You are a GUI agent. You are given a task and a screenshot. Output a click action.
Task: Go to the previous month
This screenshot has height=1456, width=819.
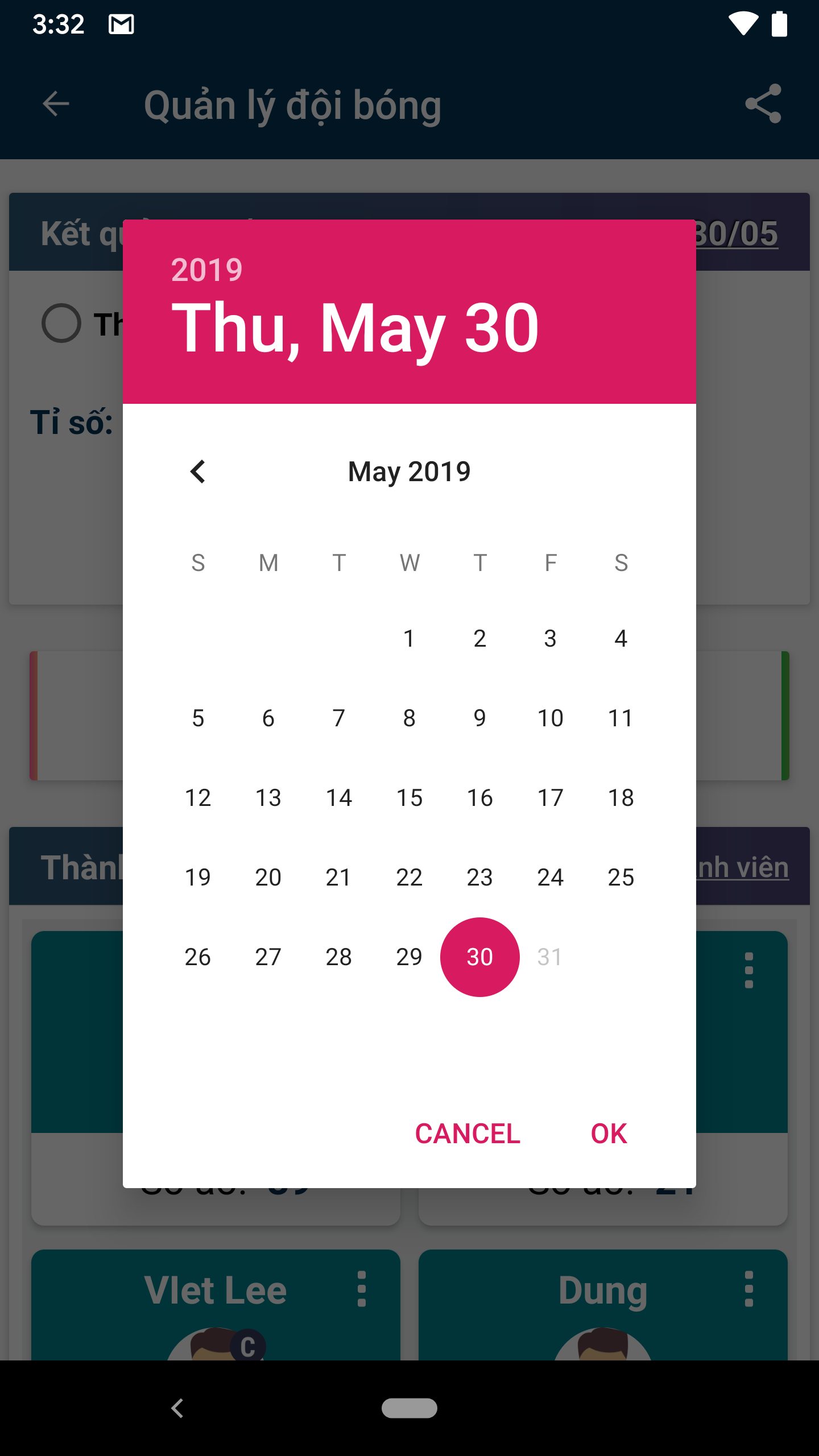click(198, 471)
